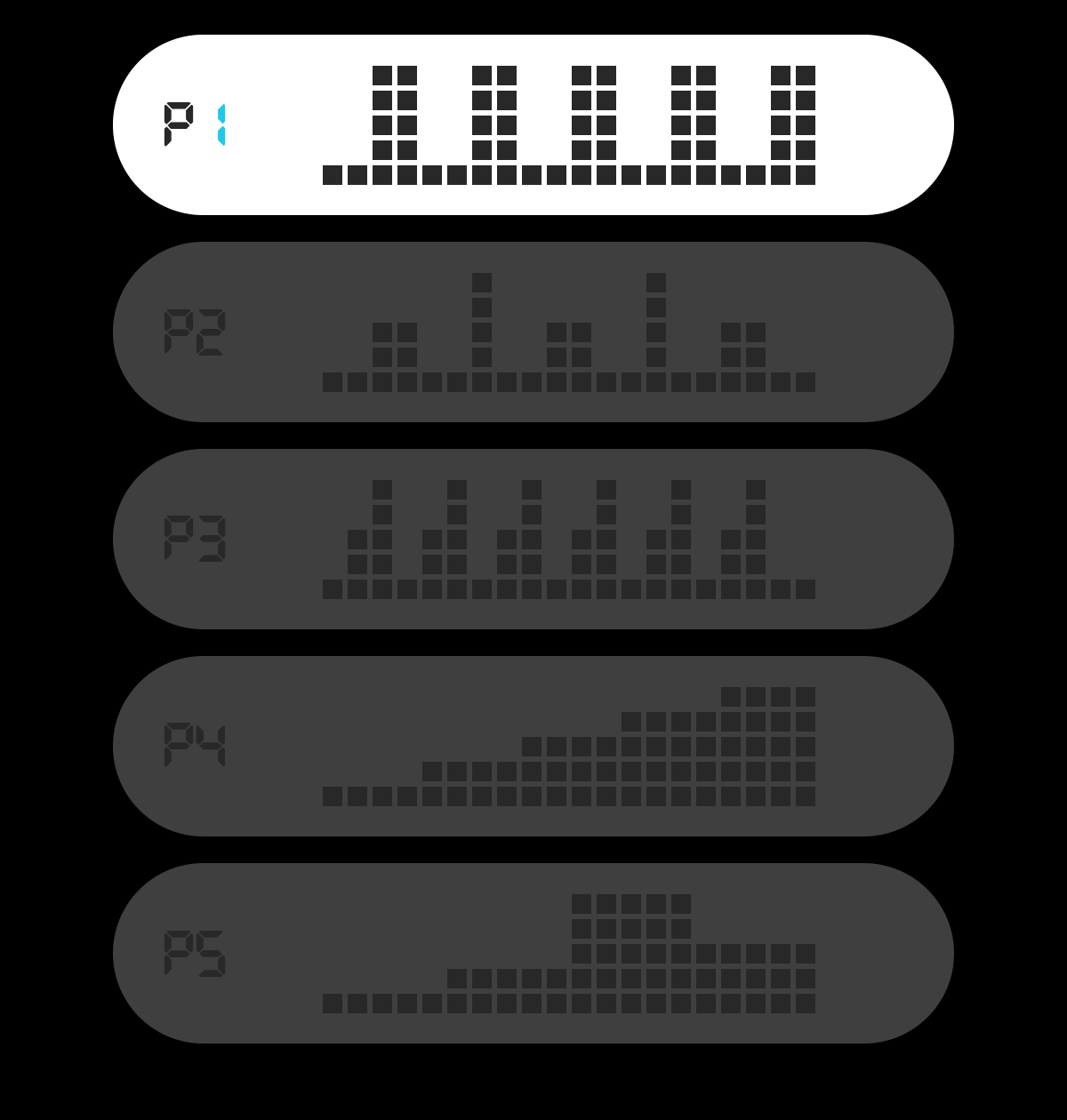
Task: Select the P1 workout program
Action: [533, 125]
